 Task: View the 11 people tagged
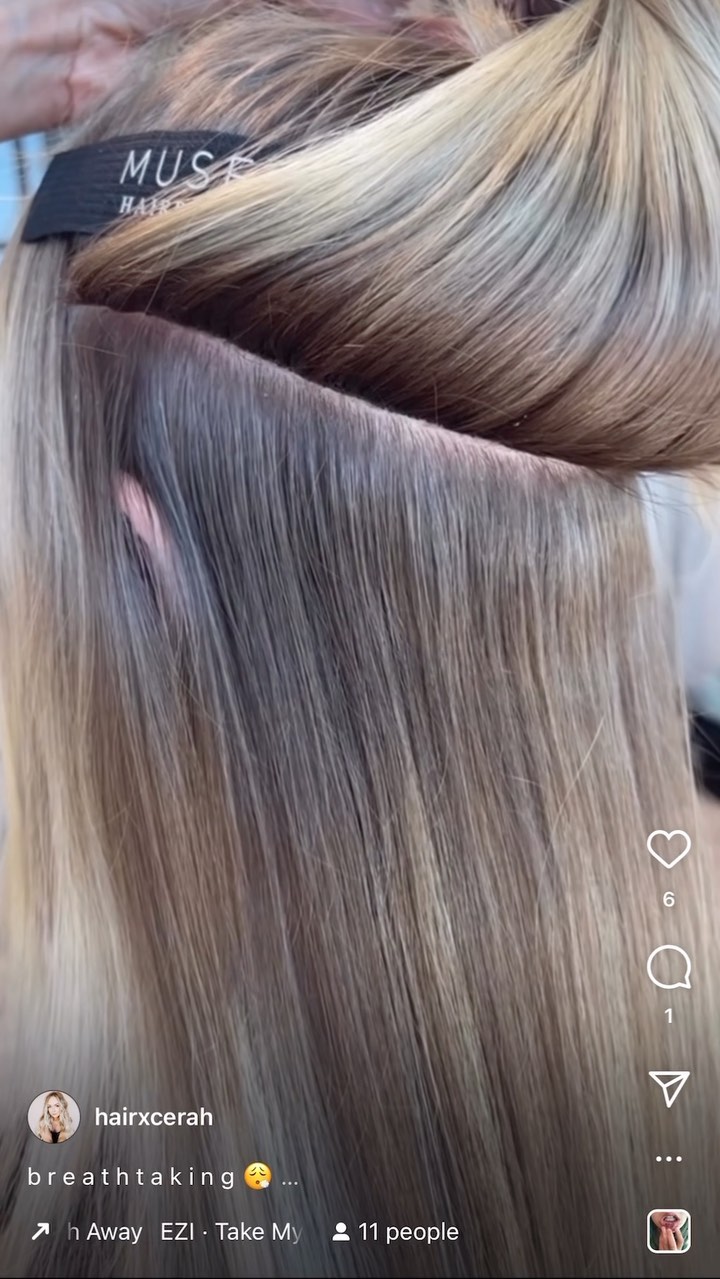[x=396, y=1232]
